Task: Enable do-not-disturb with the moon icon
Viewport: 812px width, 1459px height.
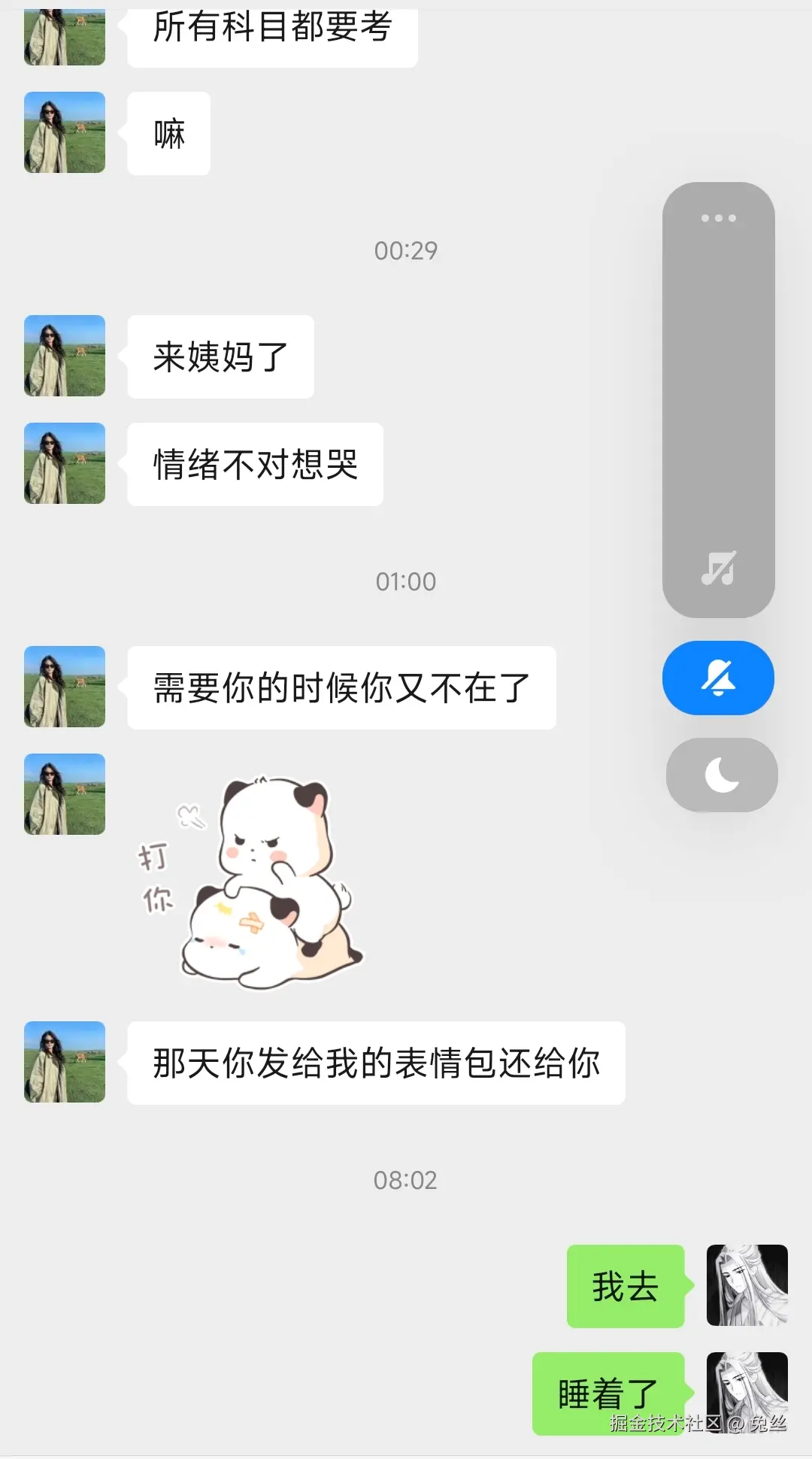Action: (720, 775)
